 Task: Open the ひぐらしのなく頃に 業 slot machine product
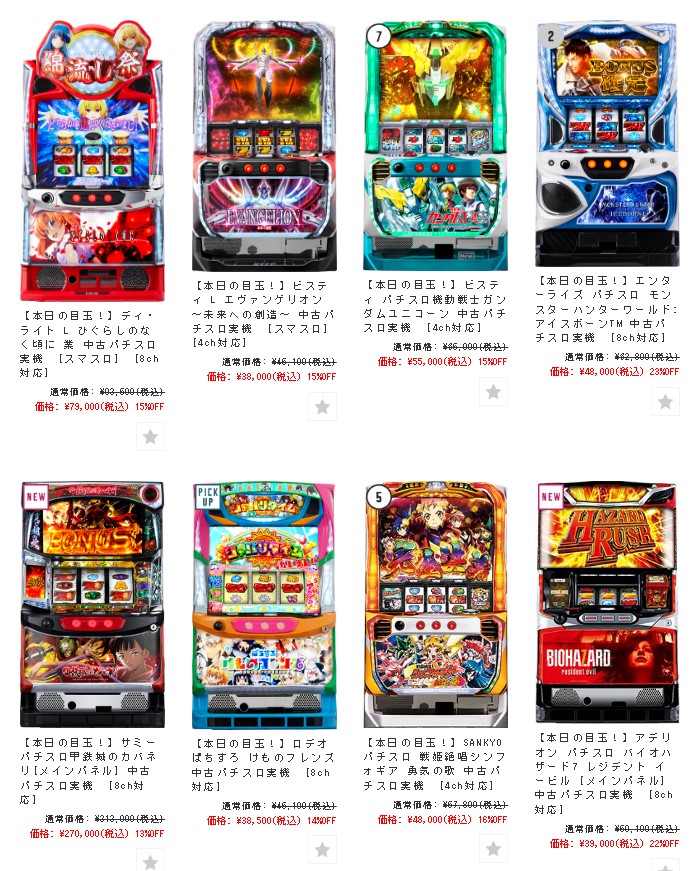pyautogui.click(x=92, y=165)
